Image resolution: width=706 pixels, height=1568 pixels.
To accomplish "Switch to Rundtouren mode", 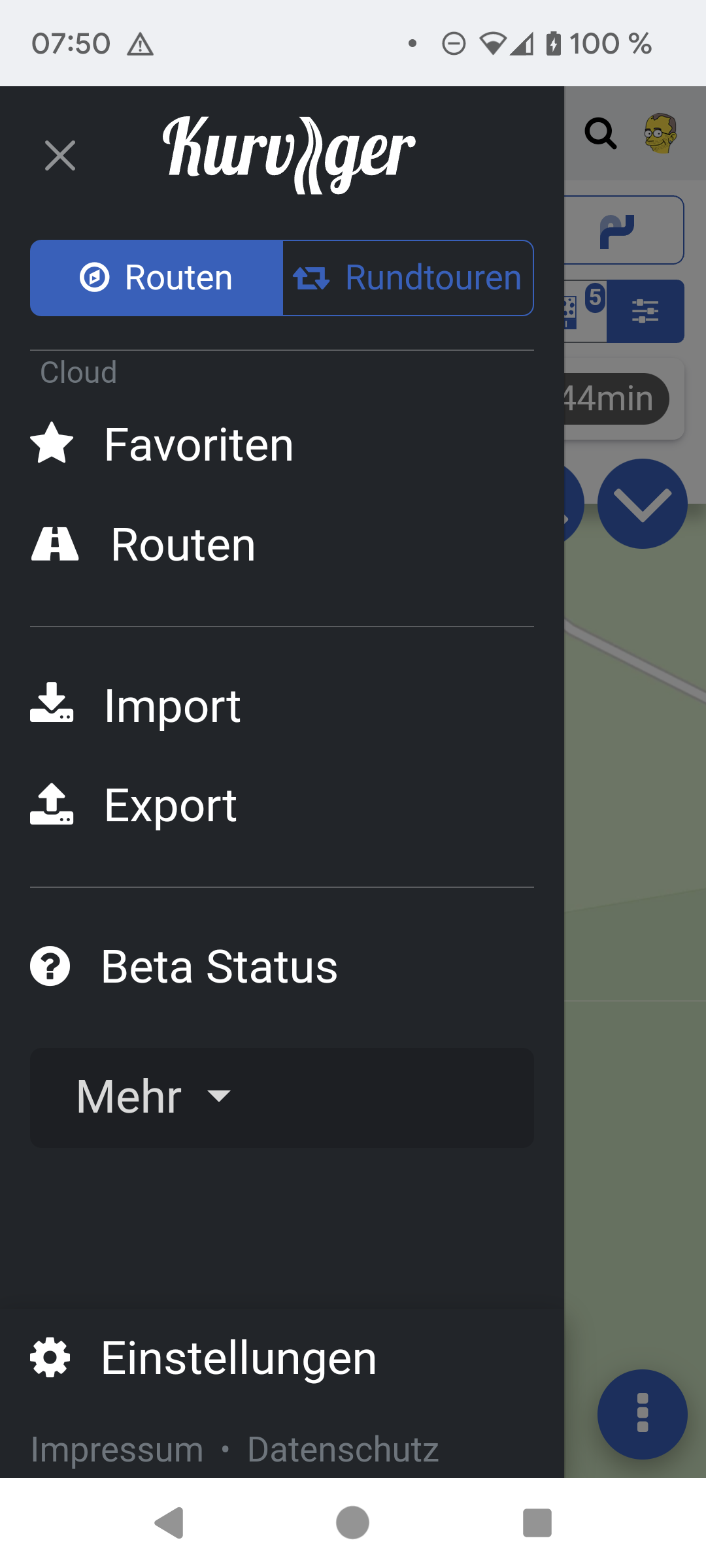I will [408, 278].
